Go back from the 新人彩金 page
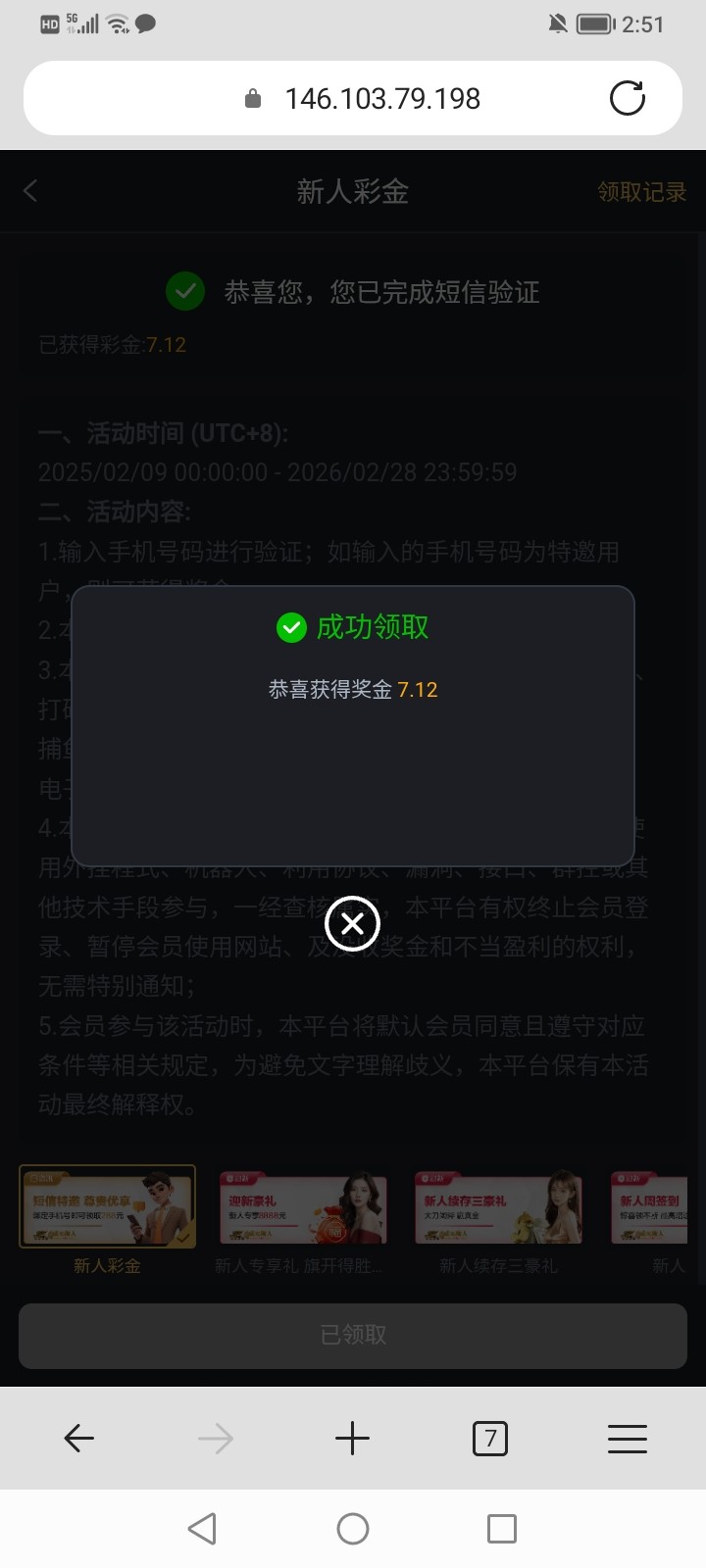 point(31,191)
